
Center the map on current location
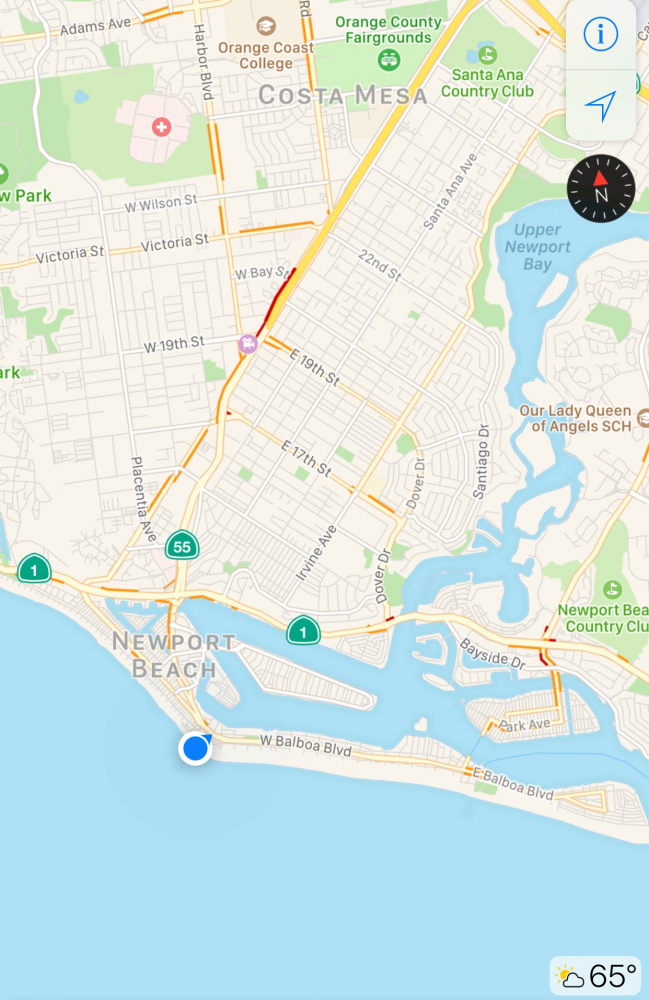600,105
